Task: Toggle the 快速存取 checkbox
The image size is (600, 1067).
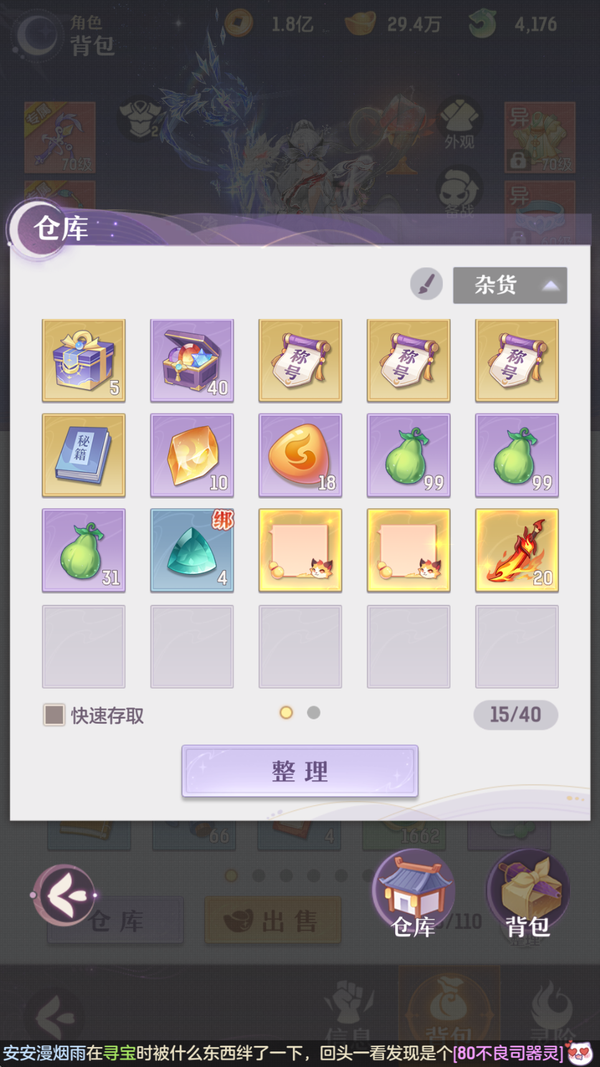Action: coord(54,715)
